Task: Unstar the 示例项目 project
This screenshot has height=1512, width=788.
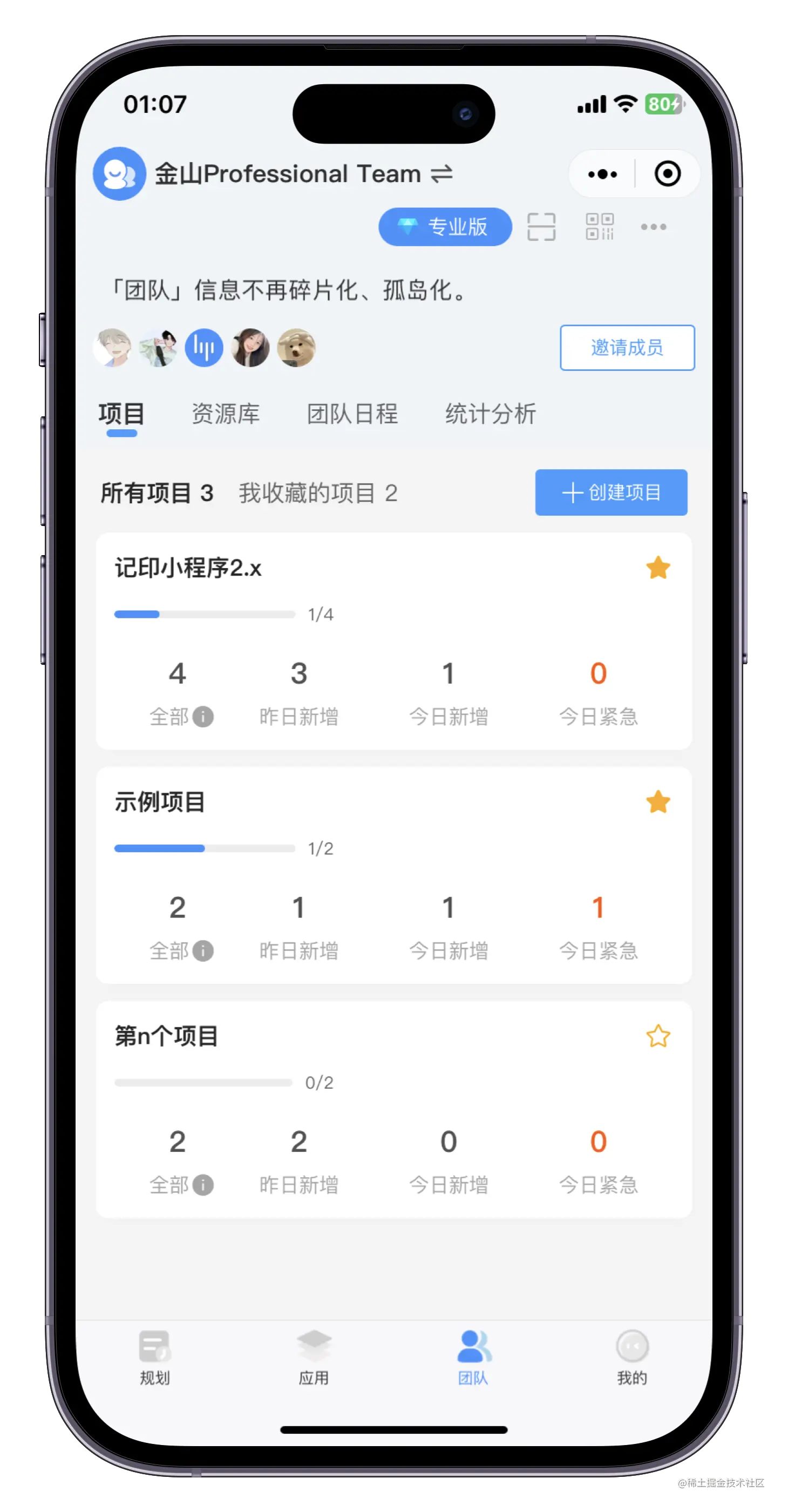Action: point(658,802)
